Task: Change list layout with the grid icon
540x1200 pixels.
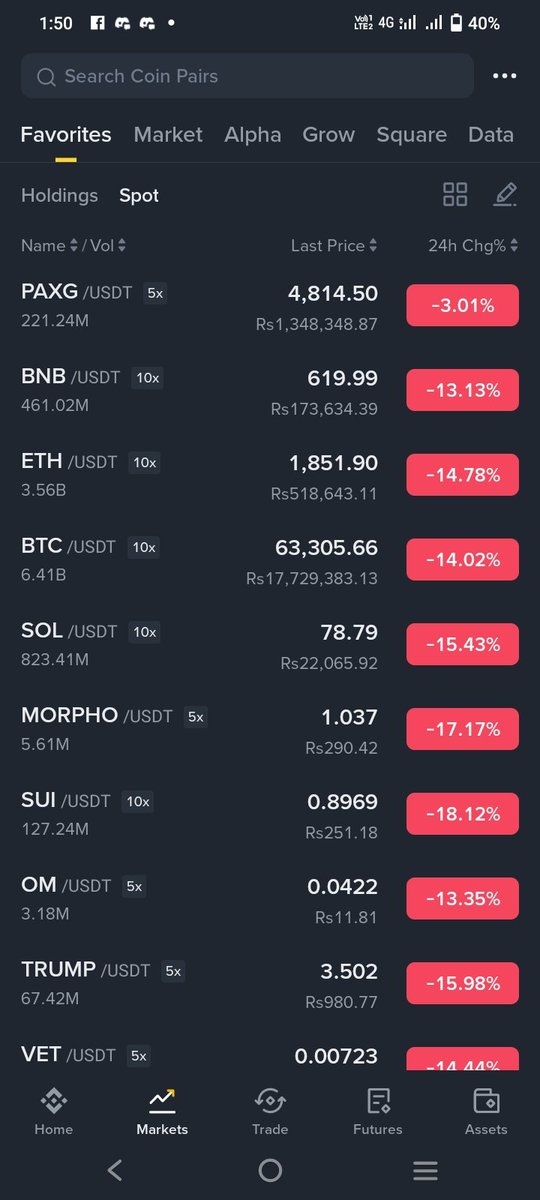Action: click(455, 195)
